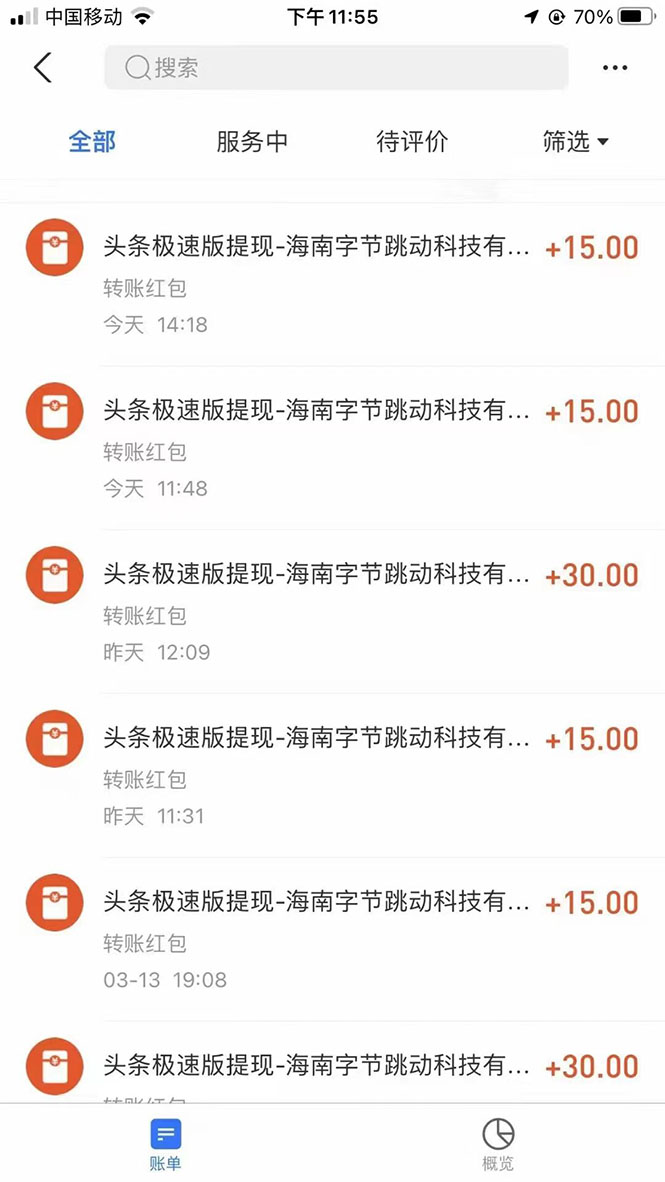
Task: Open the +15.00 transaction from 今天 11:48
Action: tap(332, 448)
